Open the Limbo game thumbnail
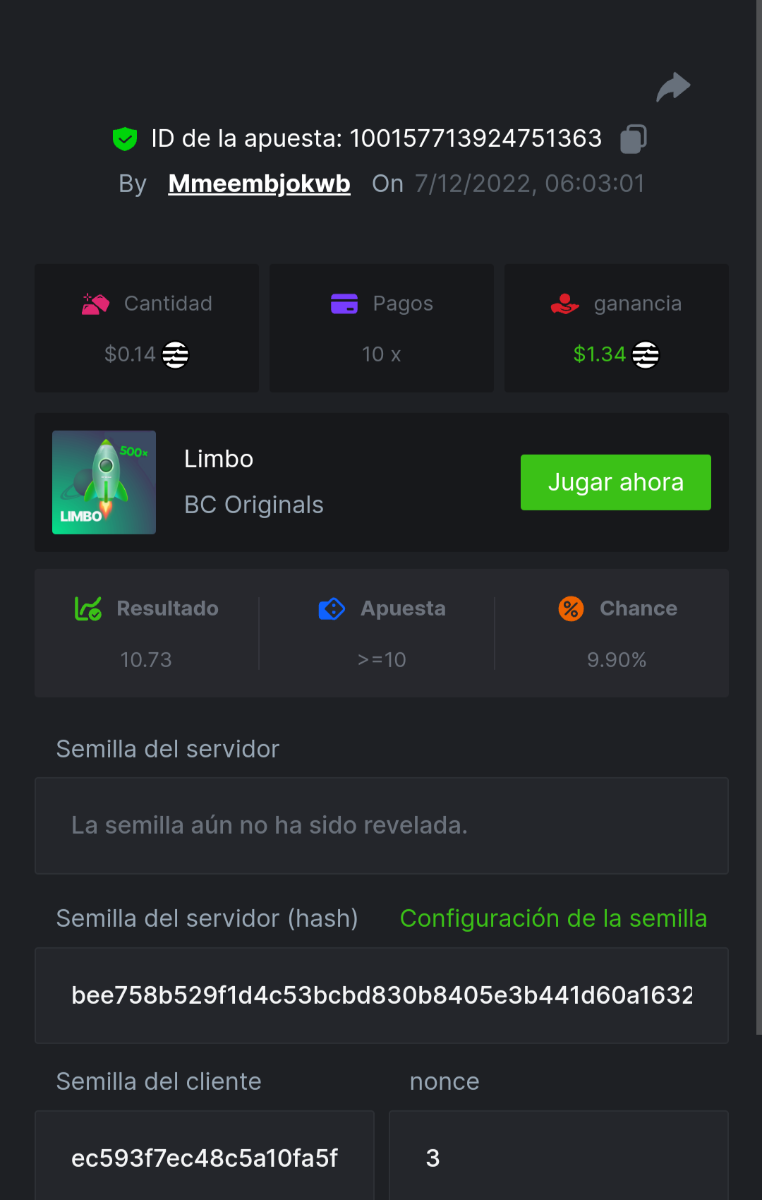Image resolution: width=762 pixels, height=1200 pixels. (104, 482)
